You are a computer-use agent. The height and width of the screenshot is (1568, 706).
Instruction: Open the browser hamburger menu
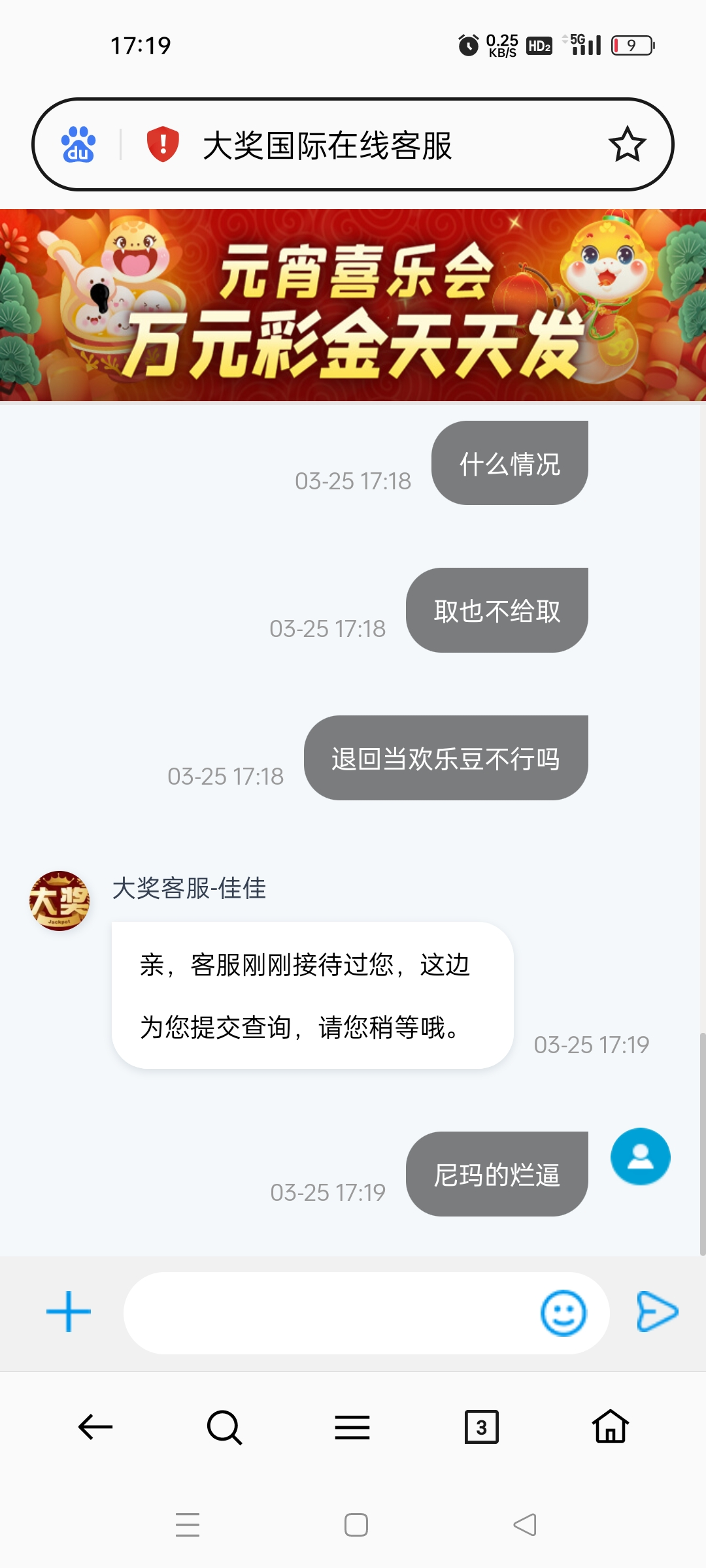point(352,1427)
